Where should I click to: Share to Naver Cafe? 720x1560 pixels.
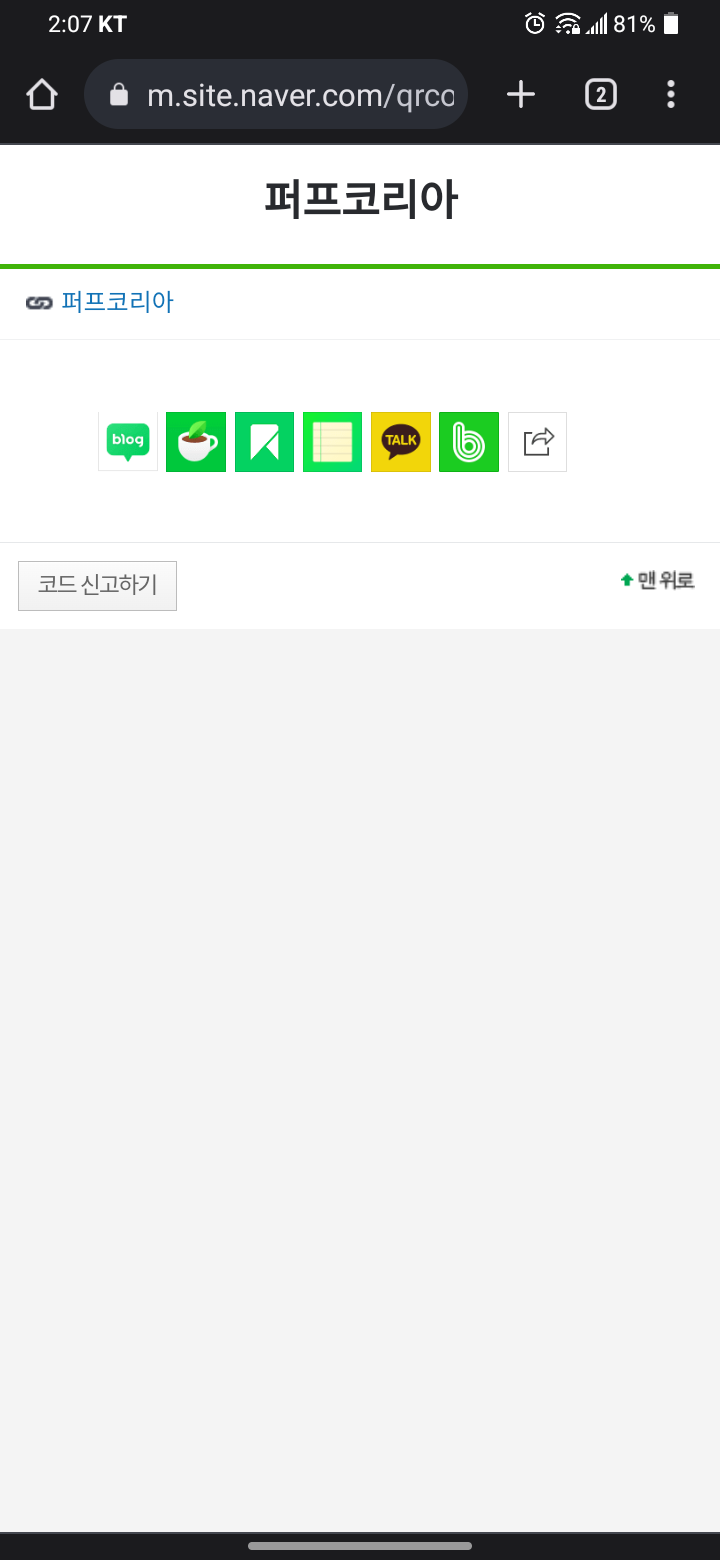pos(196,442)
